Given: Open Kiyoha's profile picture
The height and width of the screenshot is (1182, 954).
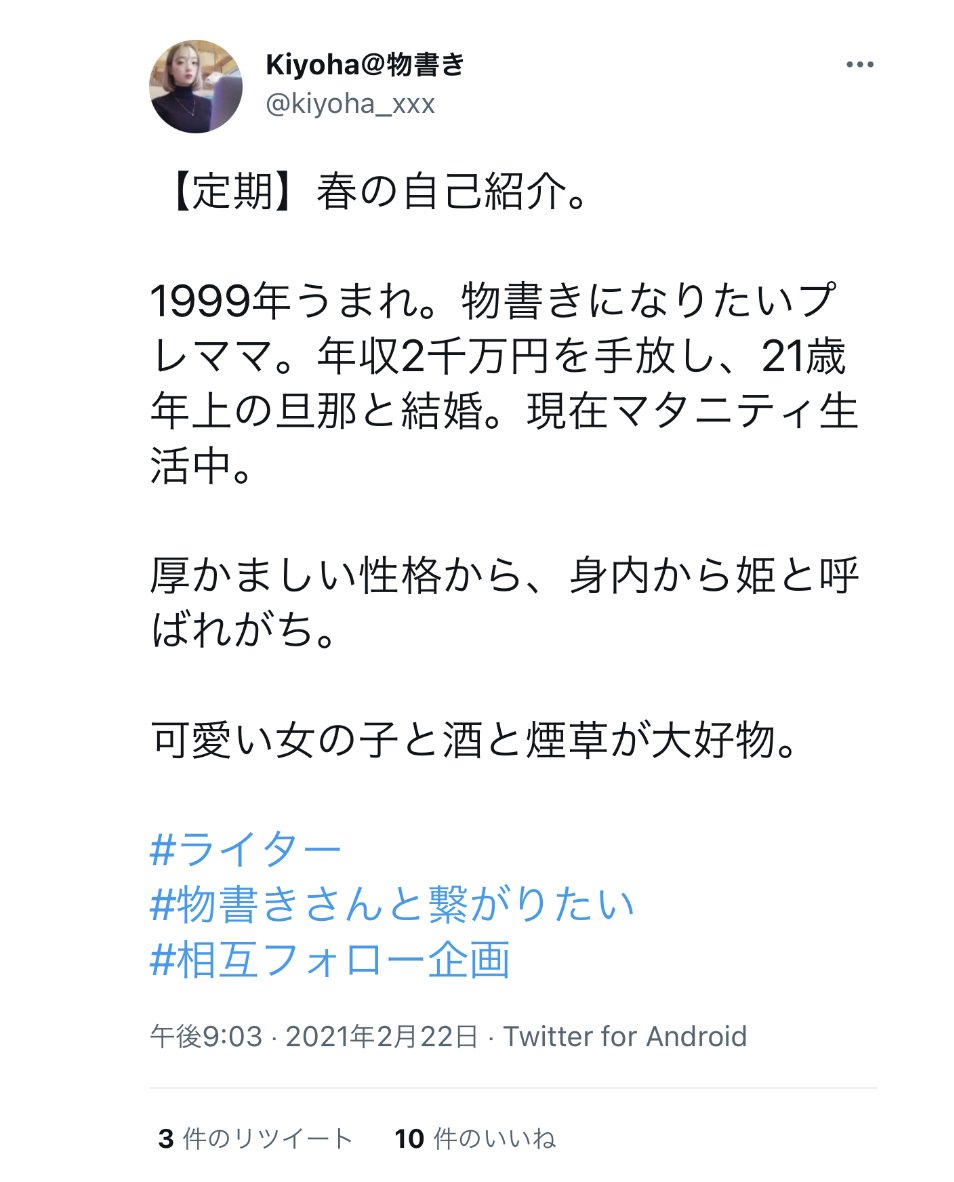Looking at the screenshot, I should click(x=196, y=87).
